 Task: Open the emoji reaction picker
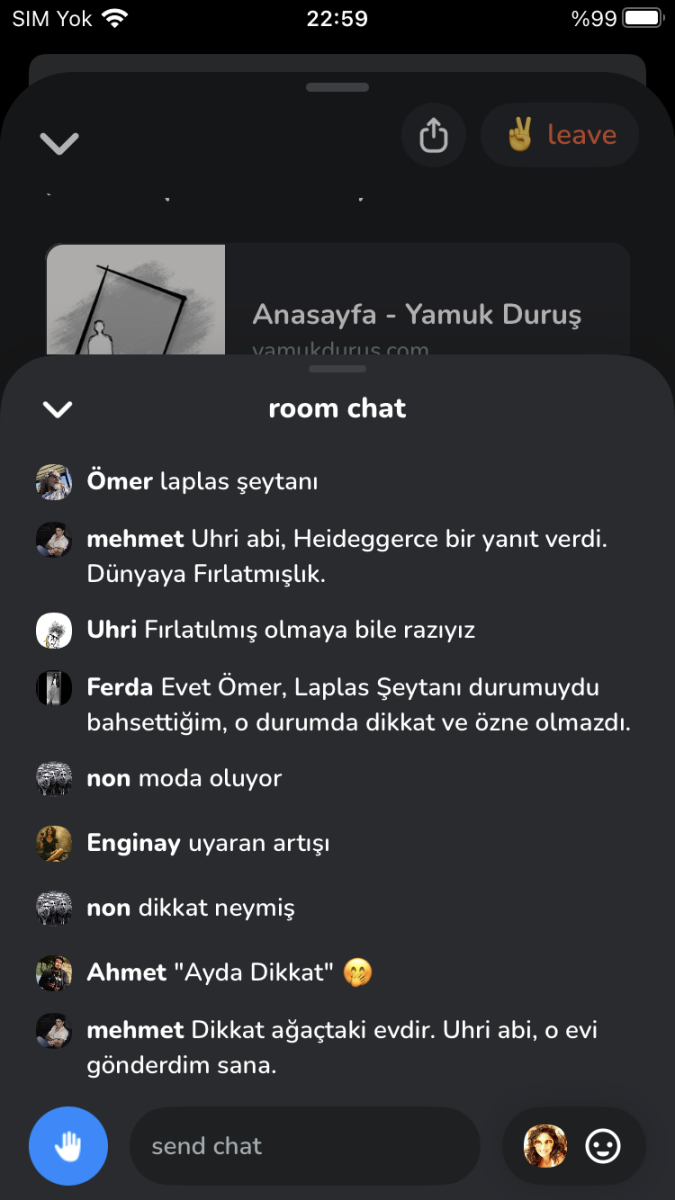click(602, 1146)
